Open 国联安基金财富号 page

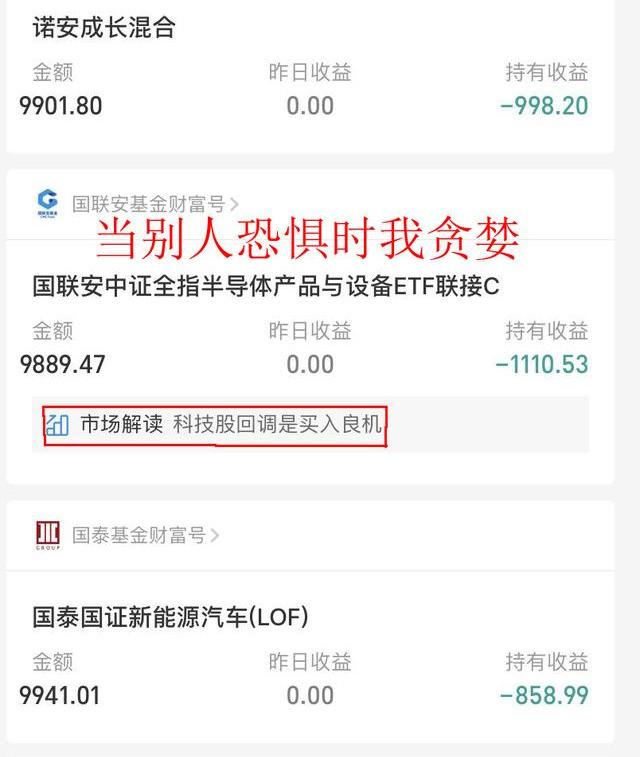pos(150,204)
